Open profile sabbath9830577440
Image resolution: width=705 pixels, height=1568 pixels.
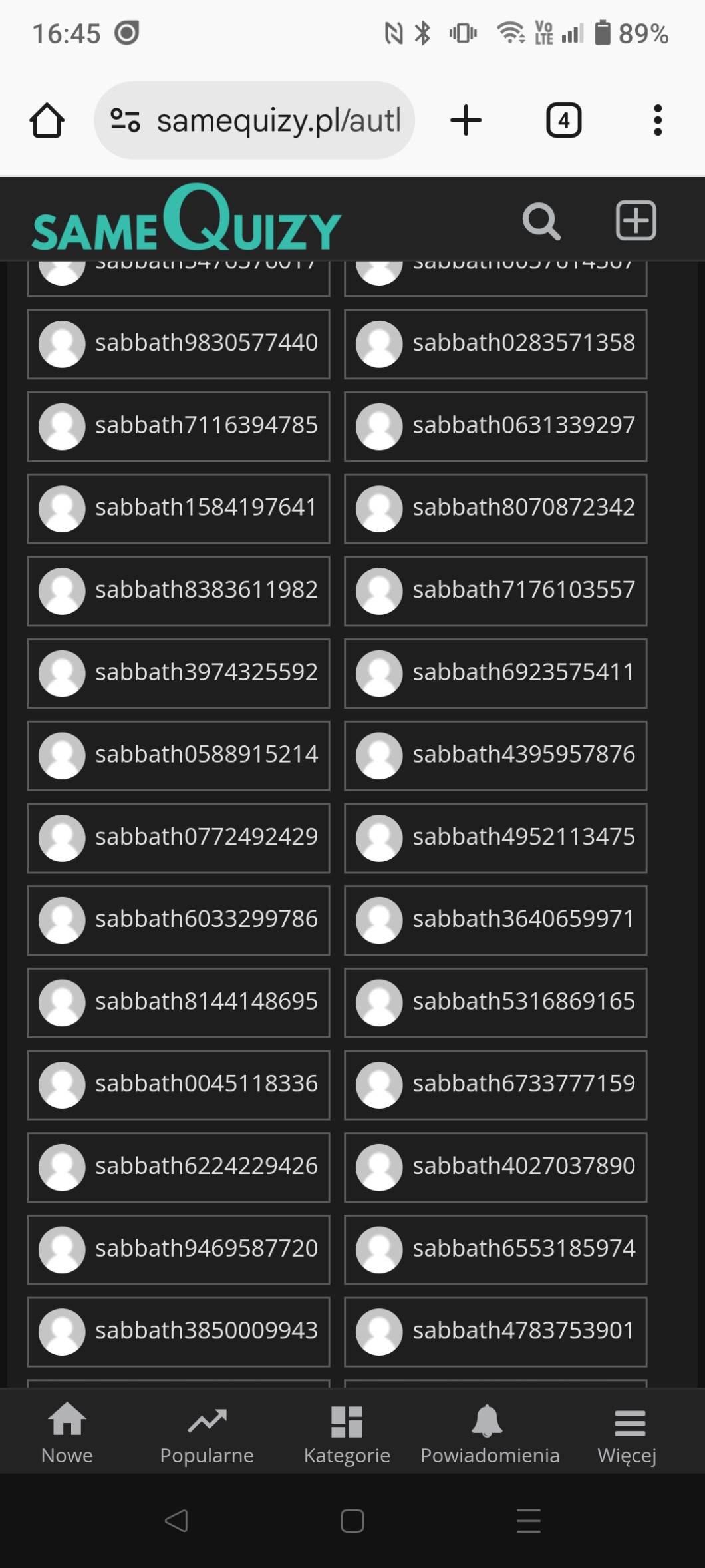[x=178, y=343]
